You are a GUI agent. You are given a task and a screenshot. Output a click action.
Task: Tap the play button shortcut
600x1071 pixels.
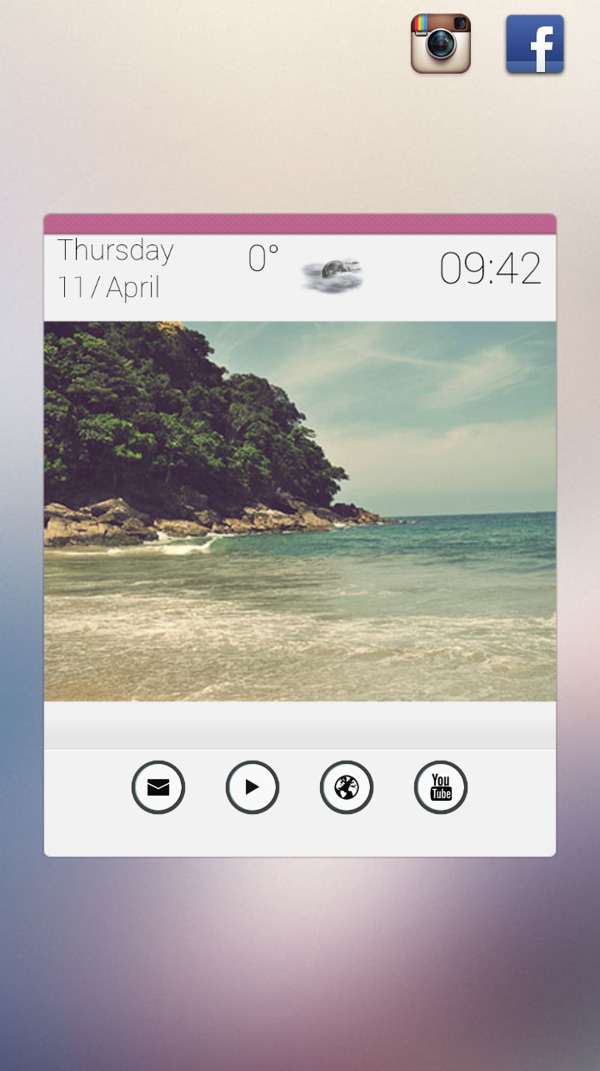[252, 787]
